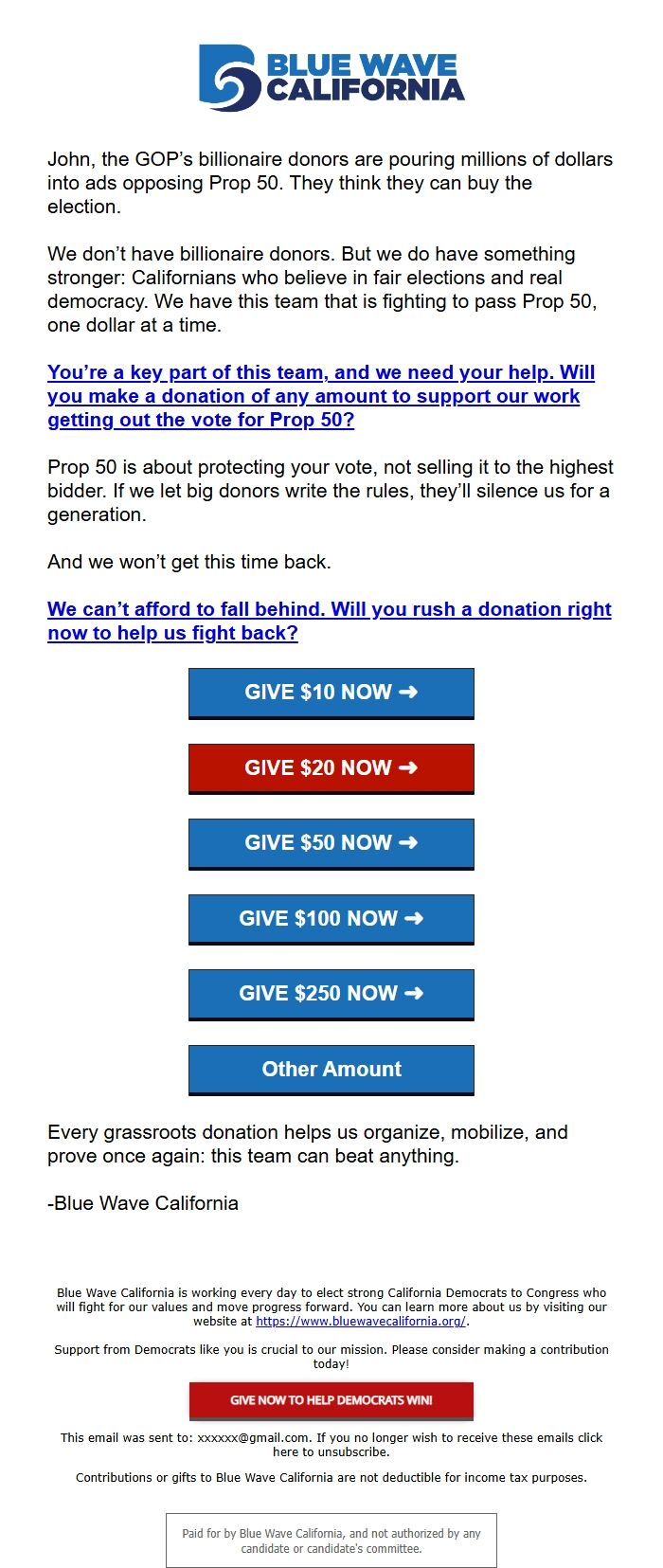Donate with the red Give $20 Now button

[331, 767]
